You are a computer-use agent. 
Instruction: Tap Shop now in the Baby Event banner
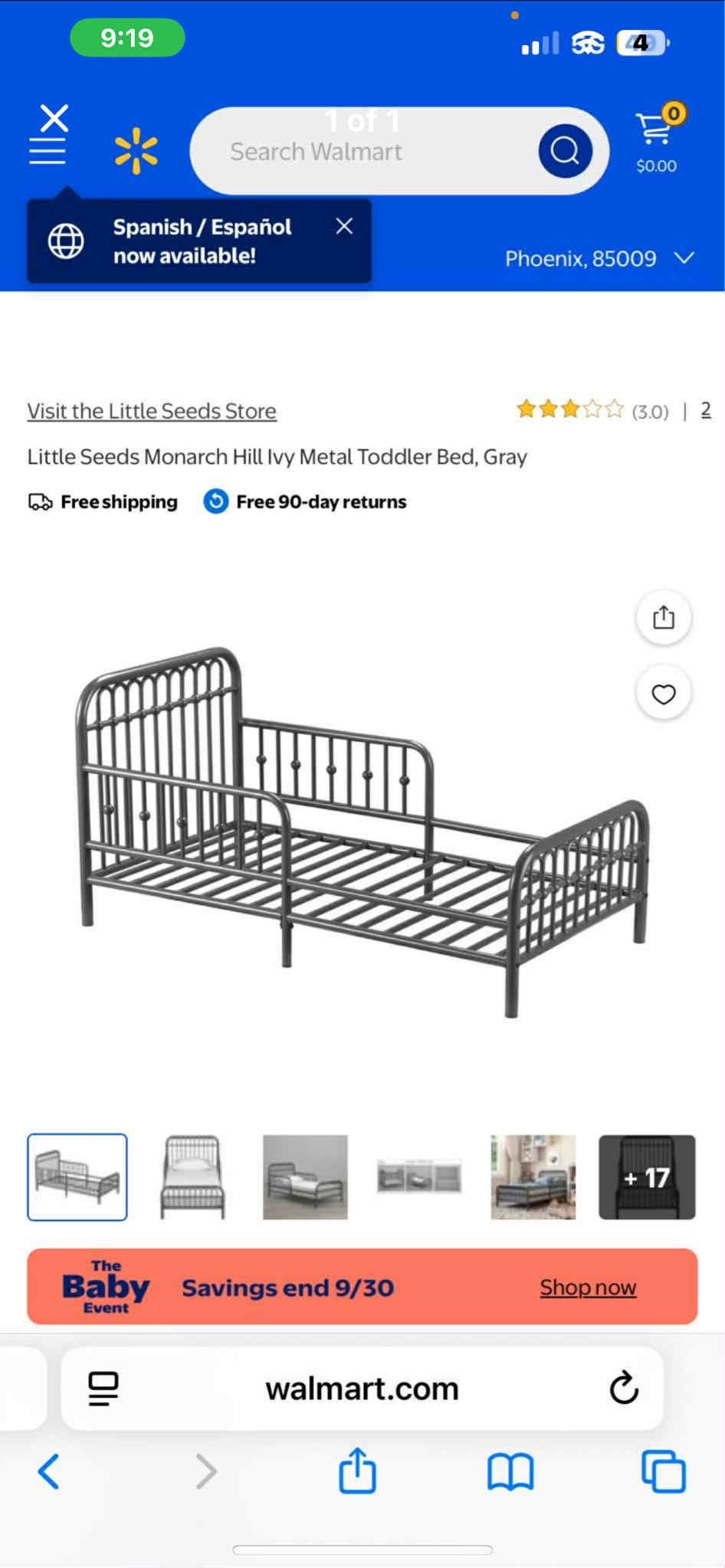coord(587,1288)
